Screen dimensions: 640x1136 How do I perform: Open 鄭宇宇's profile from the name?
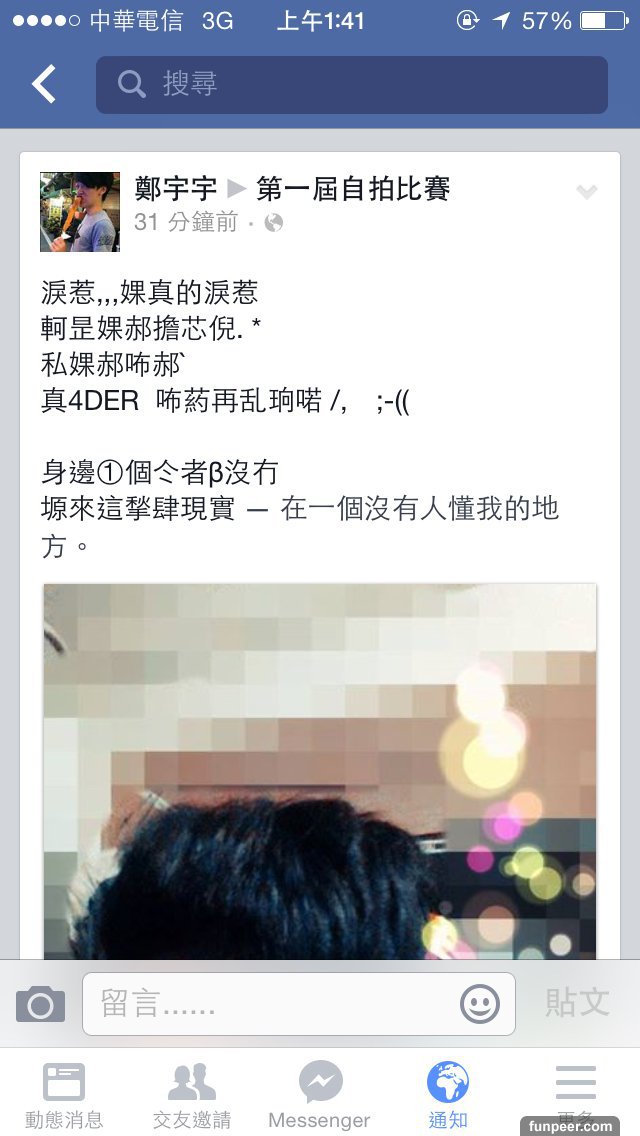[176, 188]
